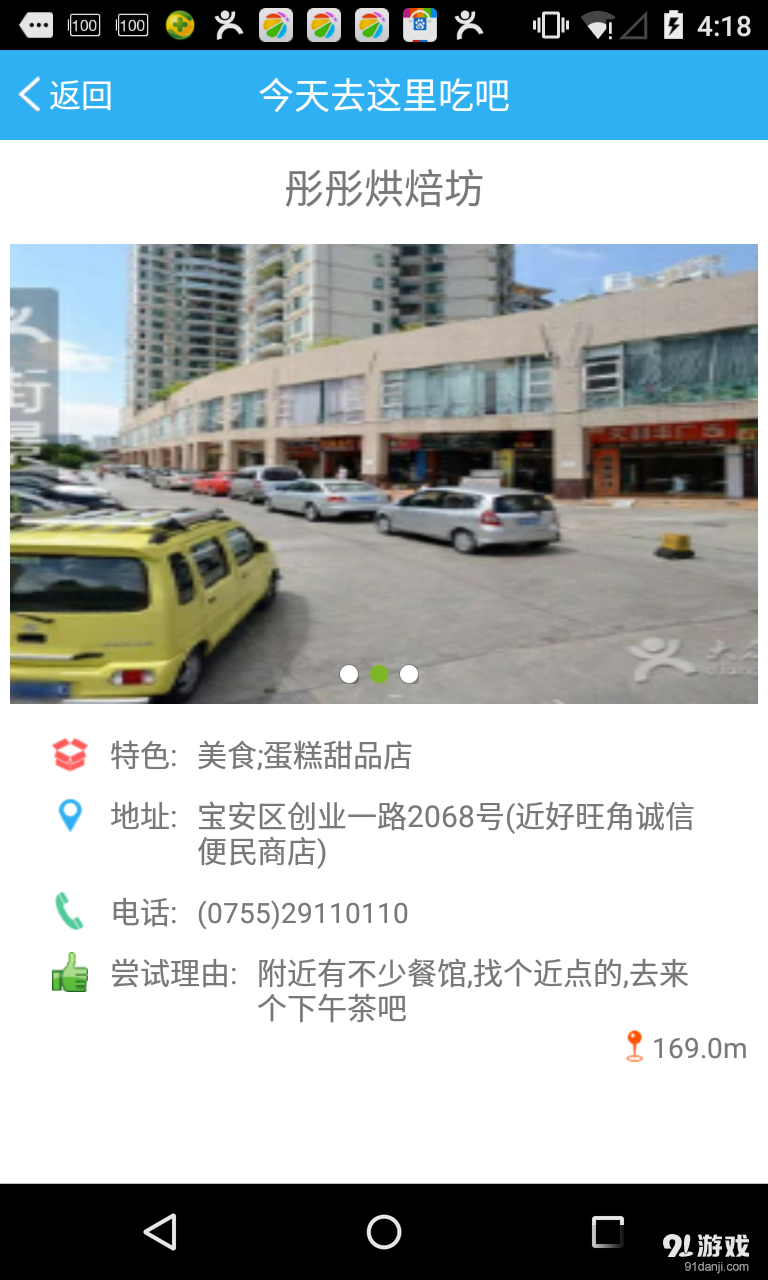
Task: Tap the orange distance marker pin
Action: (636, 1048)
